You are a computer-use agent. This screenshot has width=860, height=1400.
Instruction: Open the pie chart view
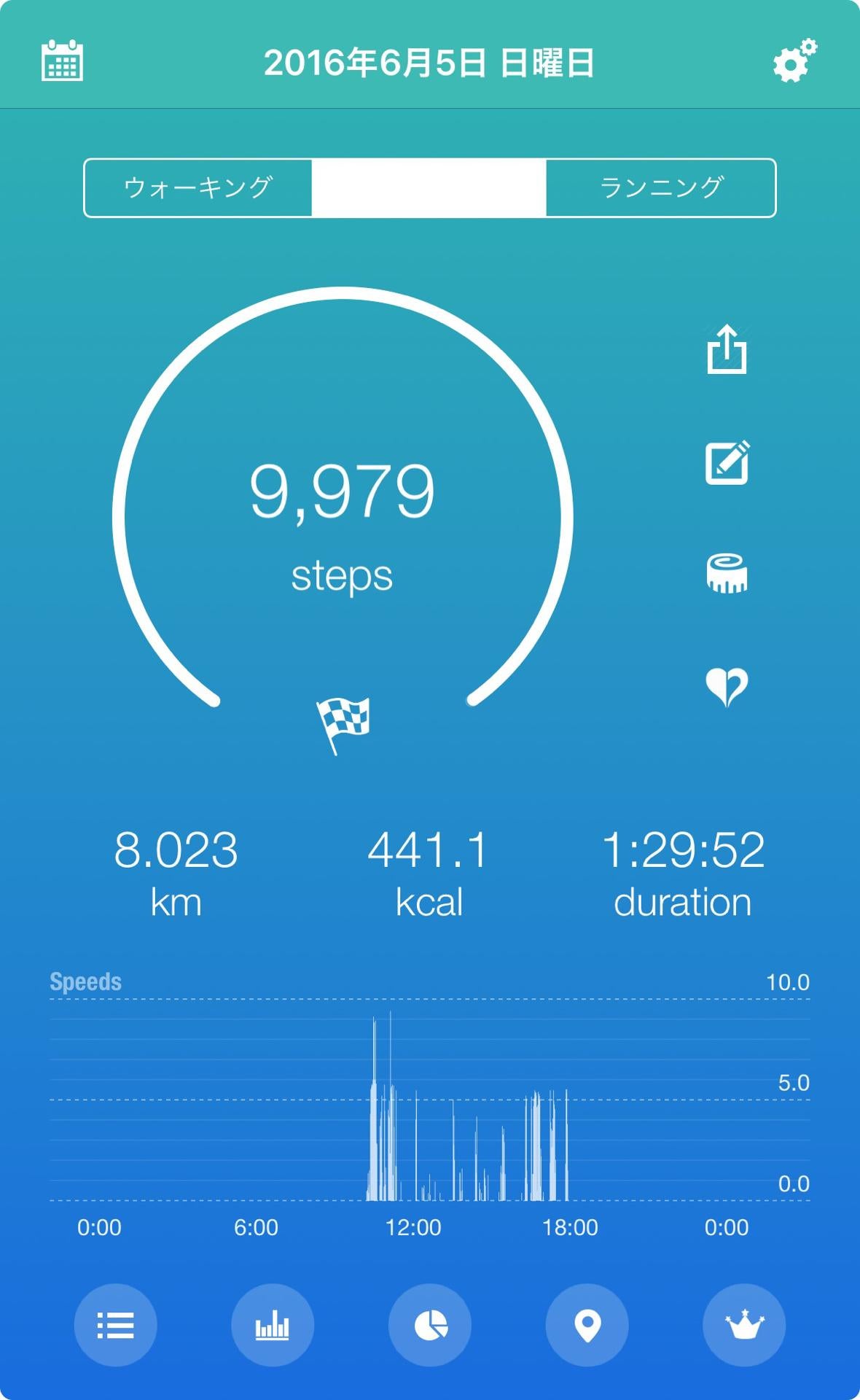click(430, 1325)
